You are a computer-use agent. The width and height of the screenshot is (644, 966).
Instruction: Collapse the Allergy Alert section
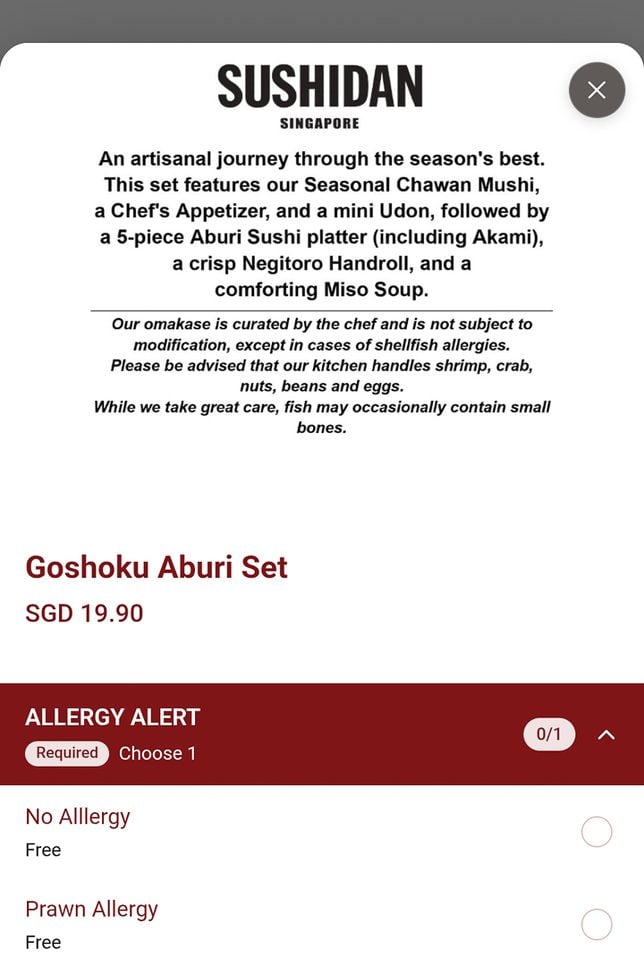point(606,734)
